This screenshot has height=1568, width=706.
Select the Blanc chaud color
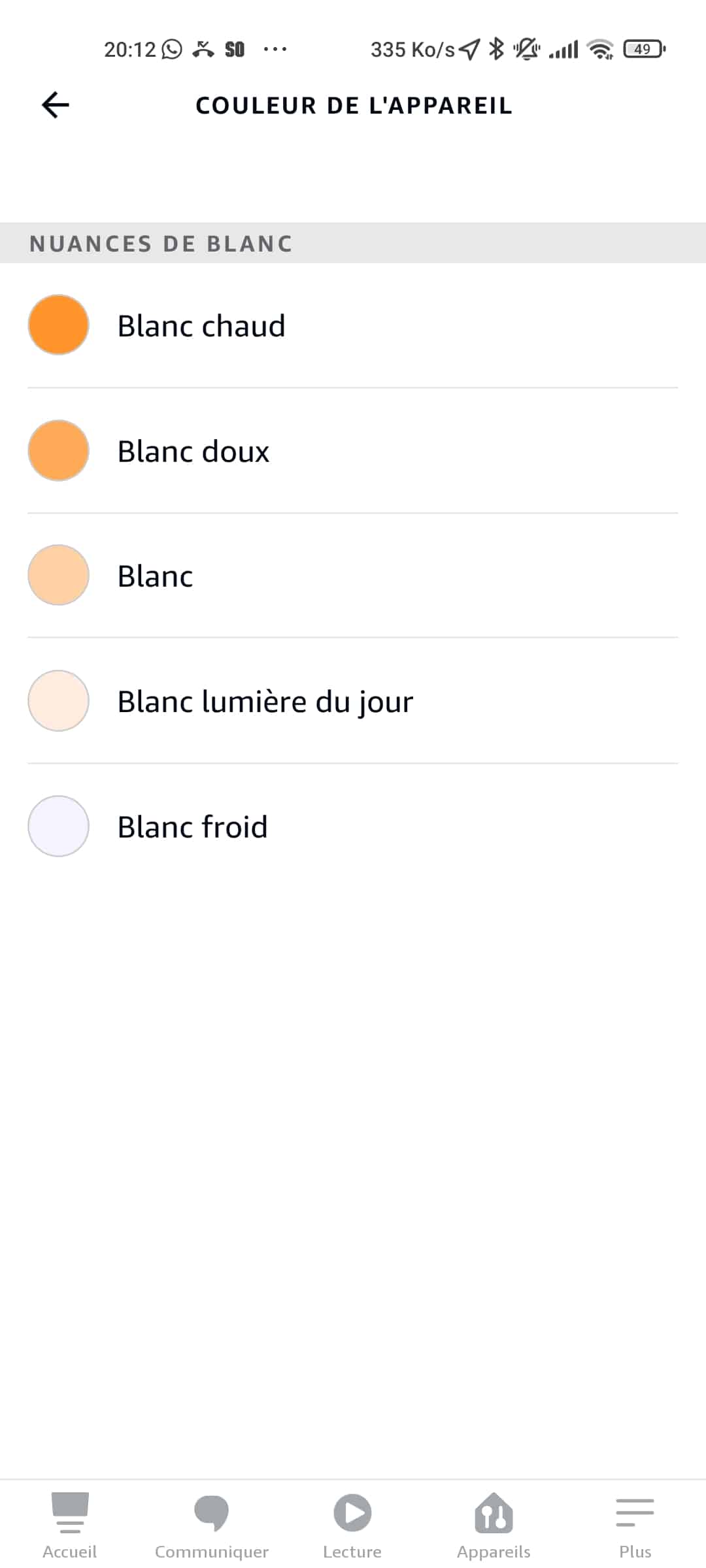point(353,325)
